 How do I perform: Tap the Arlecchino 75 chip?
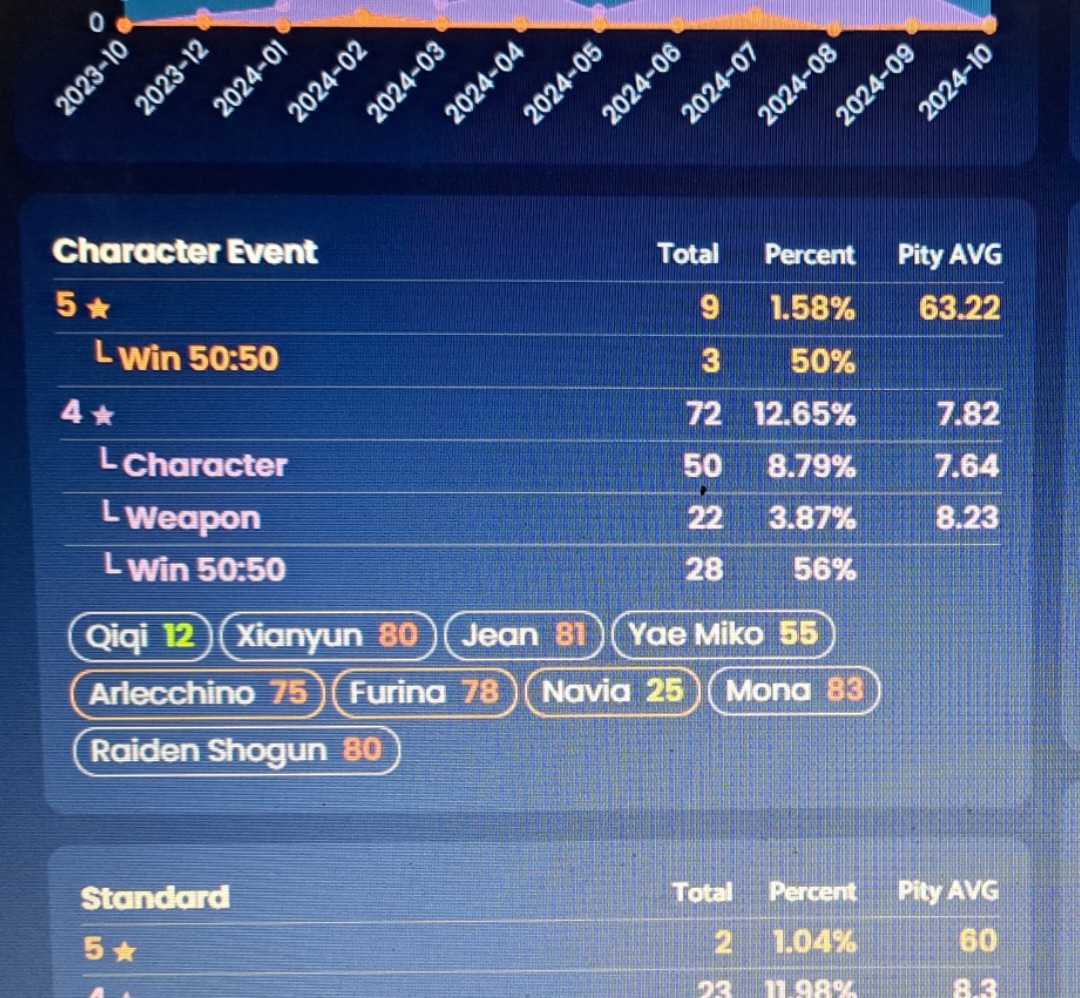coord(198,693)
